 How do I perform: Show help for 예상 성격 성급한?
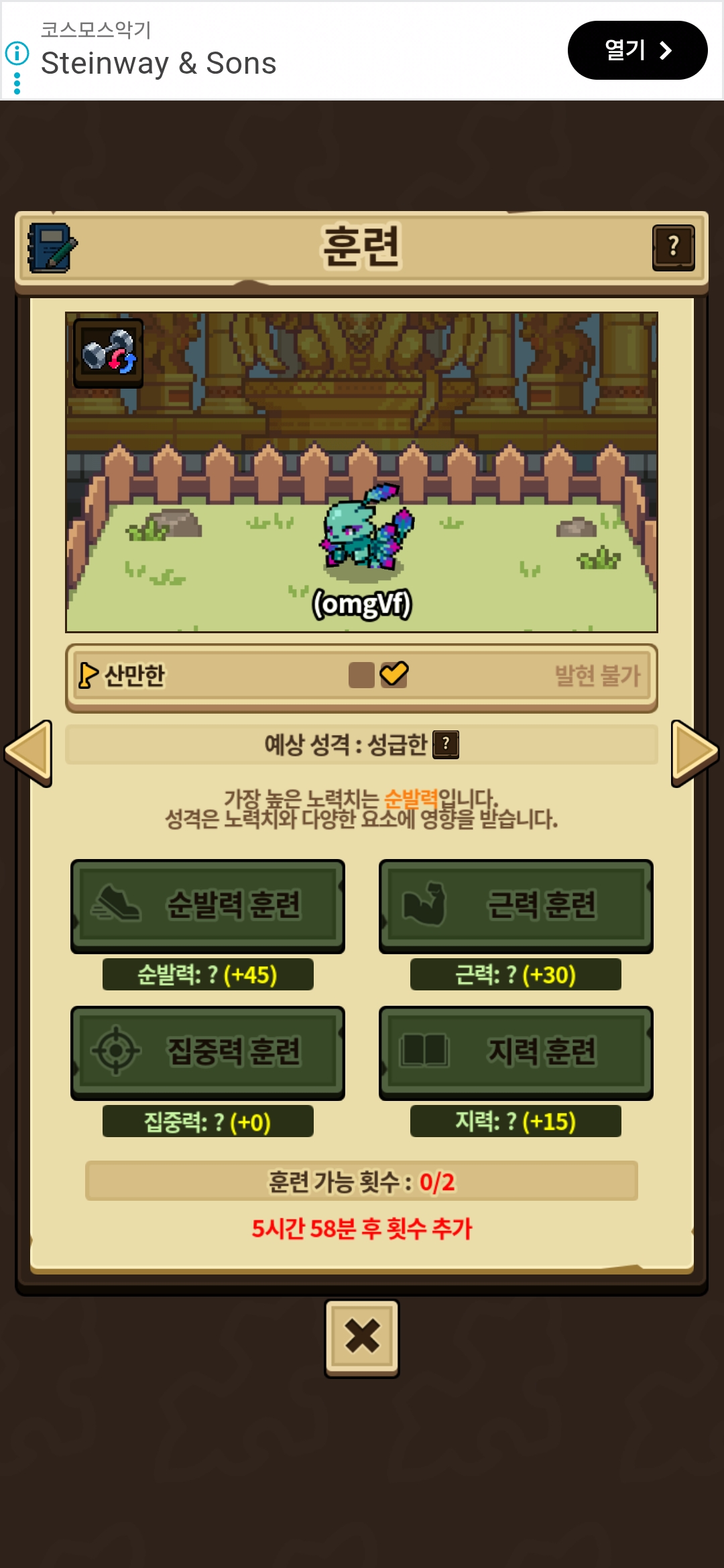point(446,744)
